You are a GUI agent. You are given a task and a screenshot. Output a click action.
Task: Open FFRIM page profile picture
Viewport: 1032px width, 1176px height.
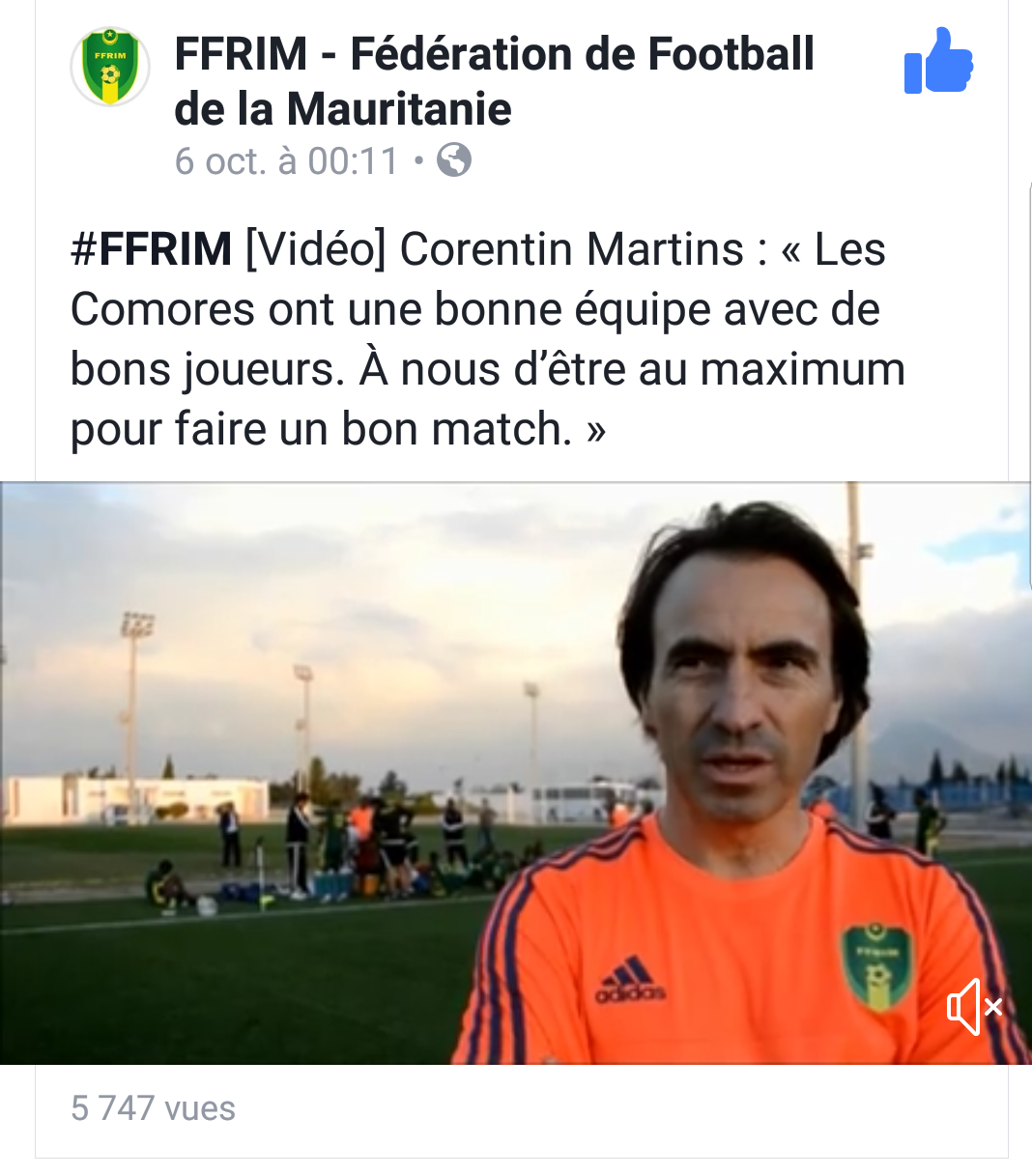(110, 67)
